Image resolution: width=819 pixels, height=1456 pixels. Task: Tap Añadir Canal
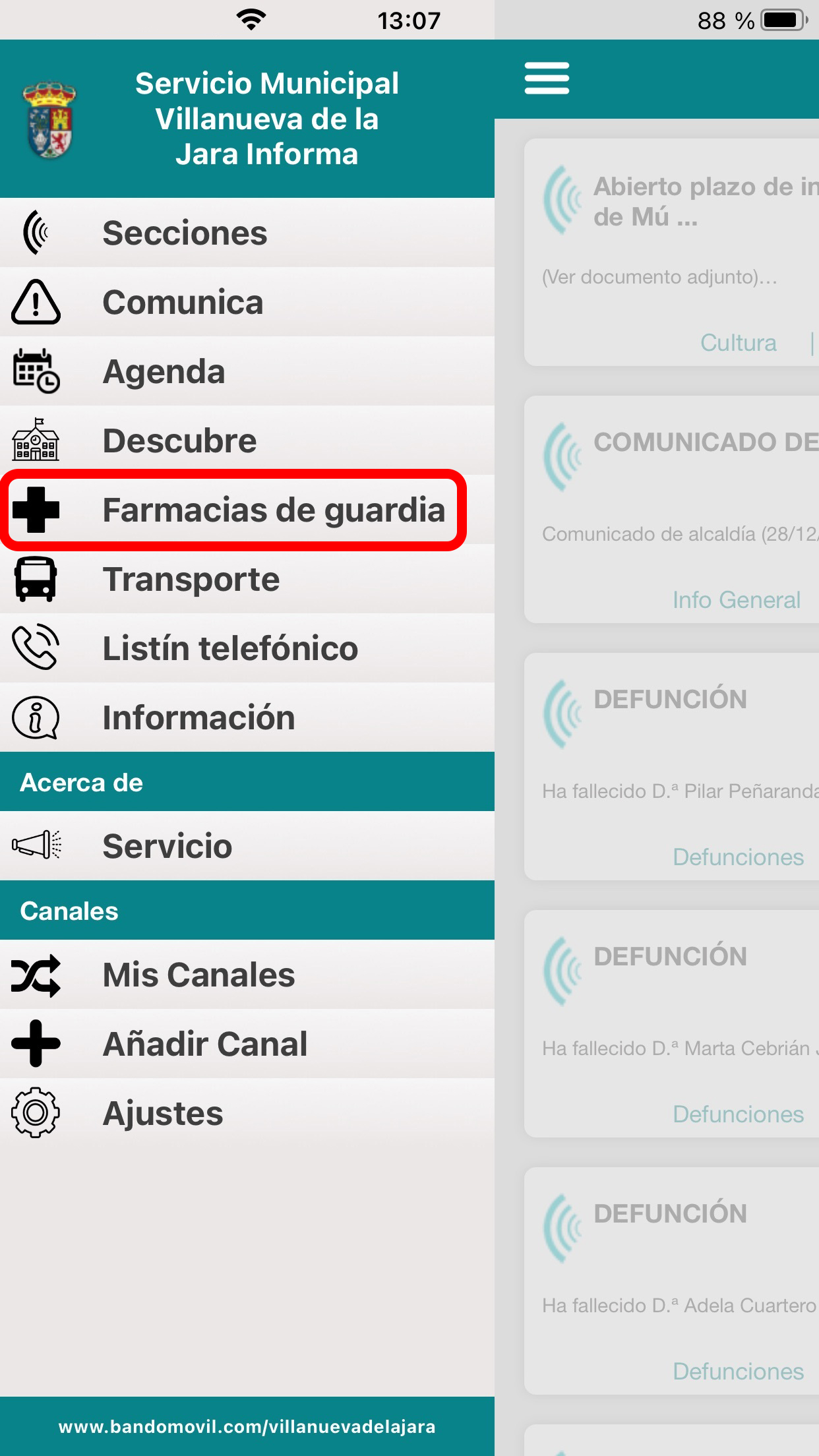[247, 1044]
